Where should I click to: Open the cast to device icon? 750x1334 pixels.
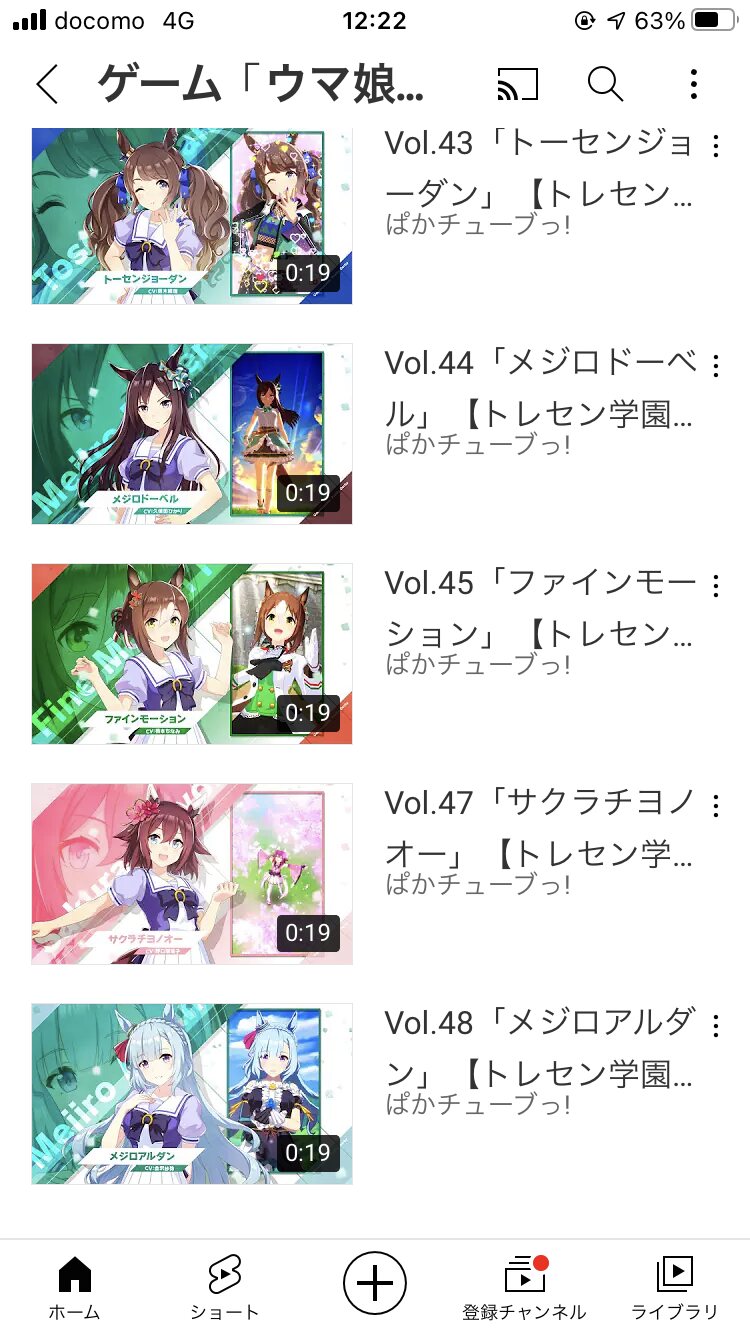click(517, 85)
